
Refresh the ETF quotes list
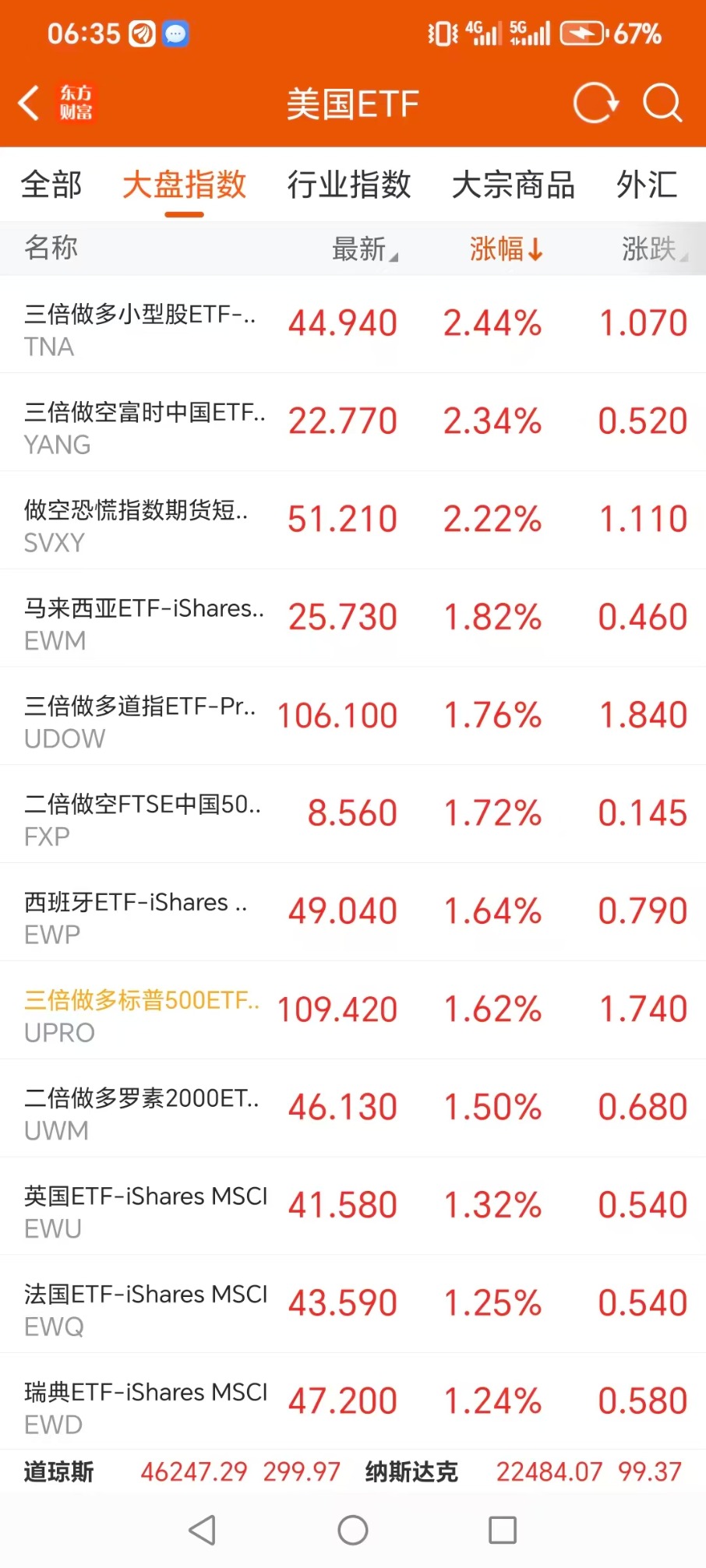point(595,103)
